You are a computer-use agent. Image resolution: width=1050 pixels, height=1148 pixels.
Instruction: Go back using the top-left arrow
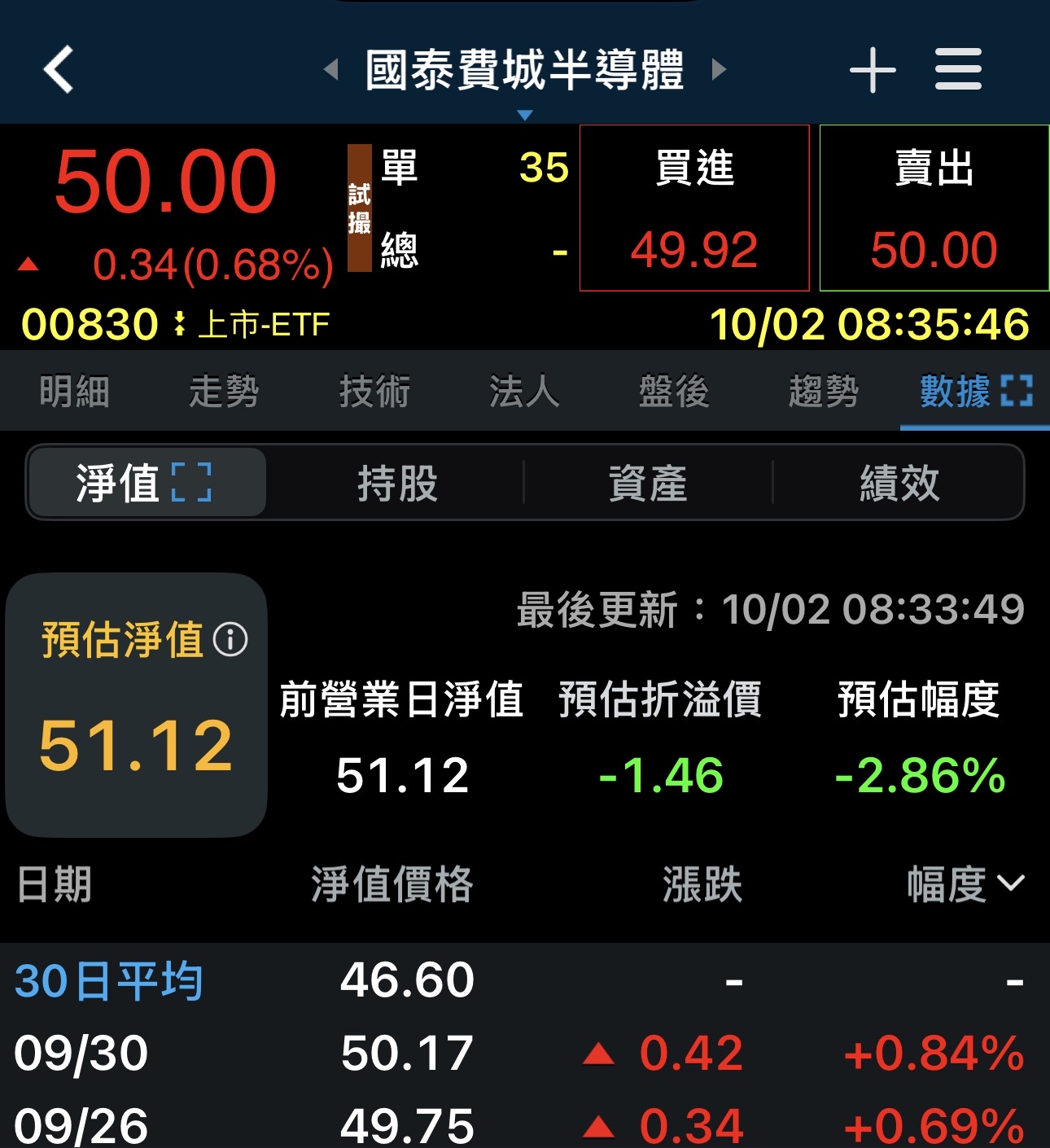pos(59,70)
